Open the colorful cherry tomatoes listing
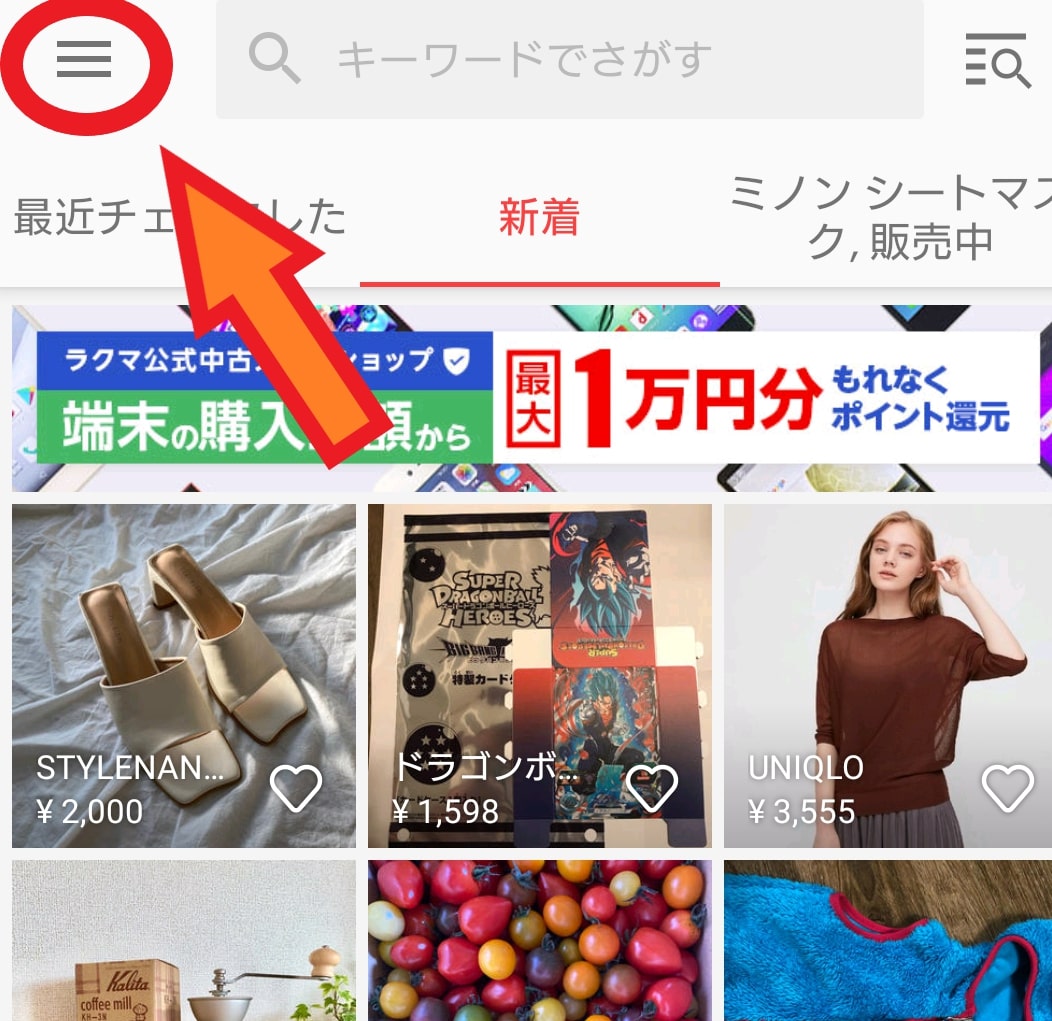Image resolution: width=1052 pixels, height=1021 pixels. [539, 940]
